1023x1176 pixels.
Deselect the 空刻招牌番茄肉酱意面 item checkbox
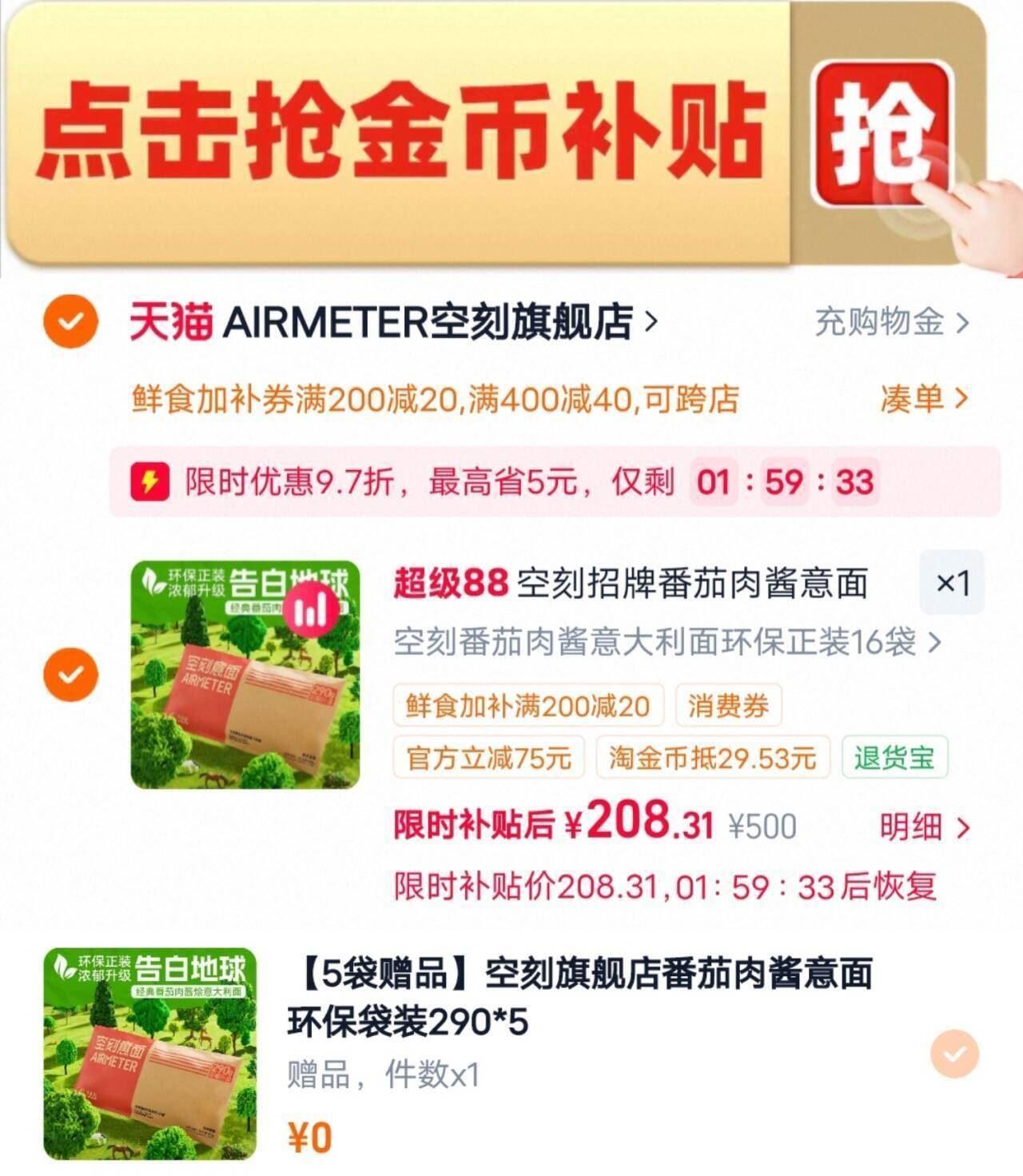coord(71,675)
